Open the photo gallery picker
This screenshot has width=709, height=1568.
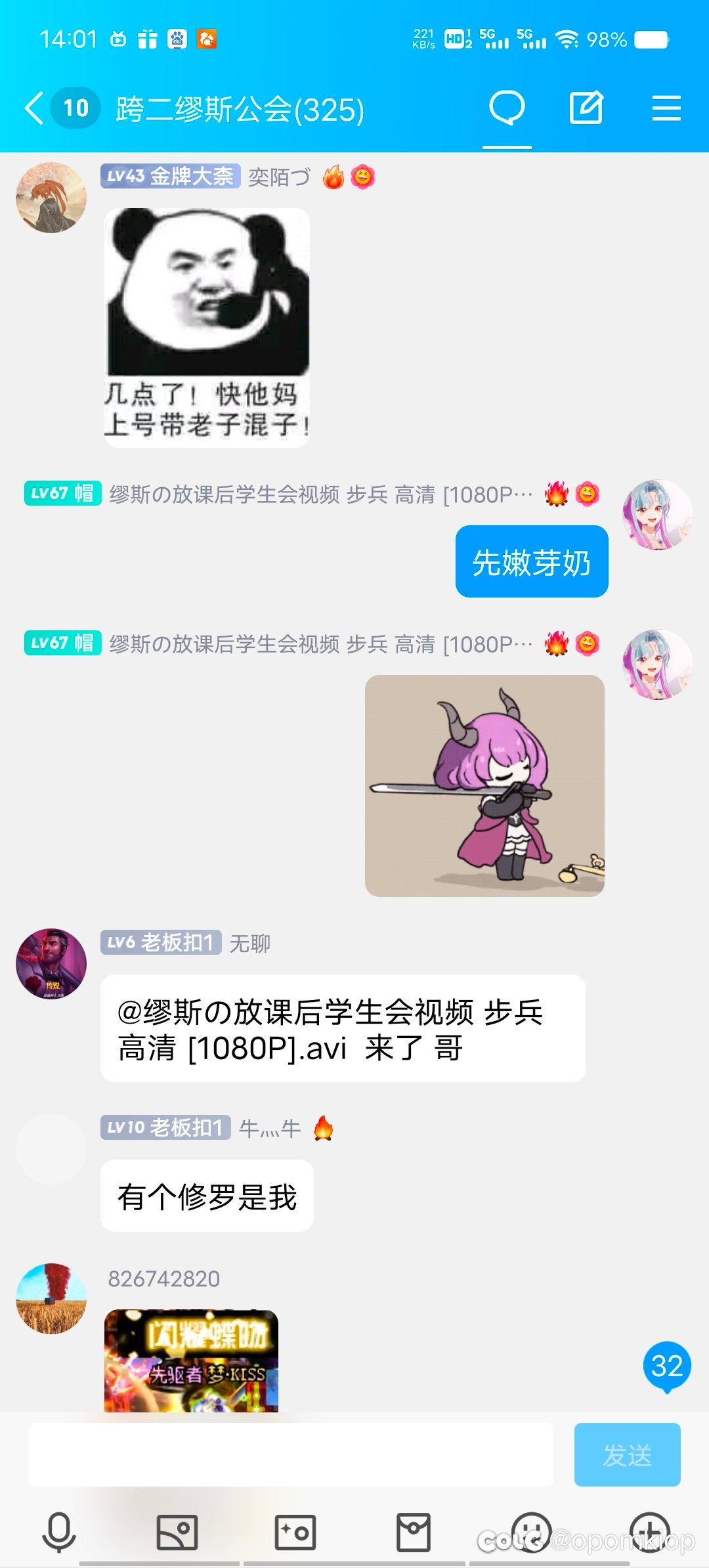click(x=177, y=1532)
